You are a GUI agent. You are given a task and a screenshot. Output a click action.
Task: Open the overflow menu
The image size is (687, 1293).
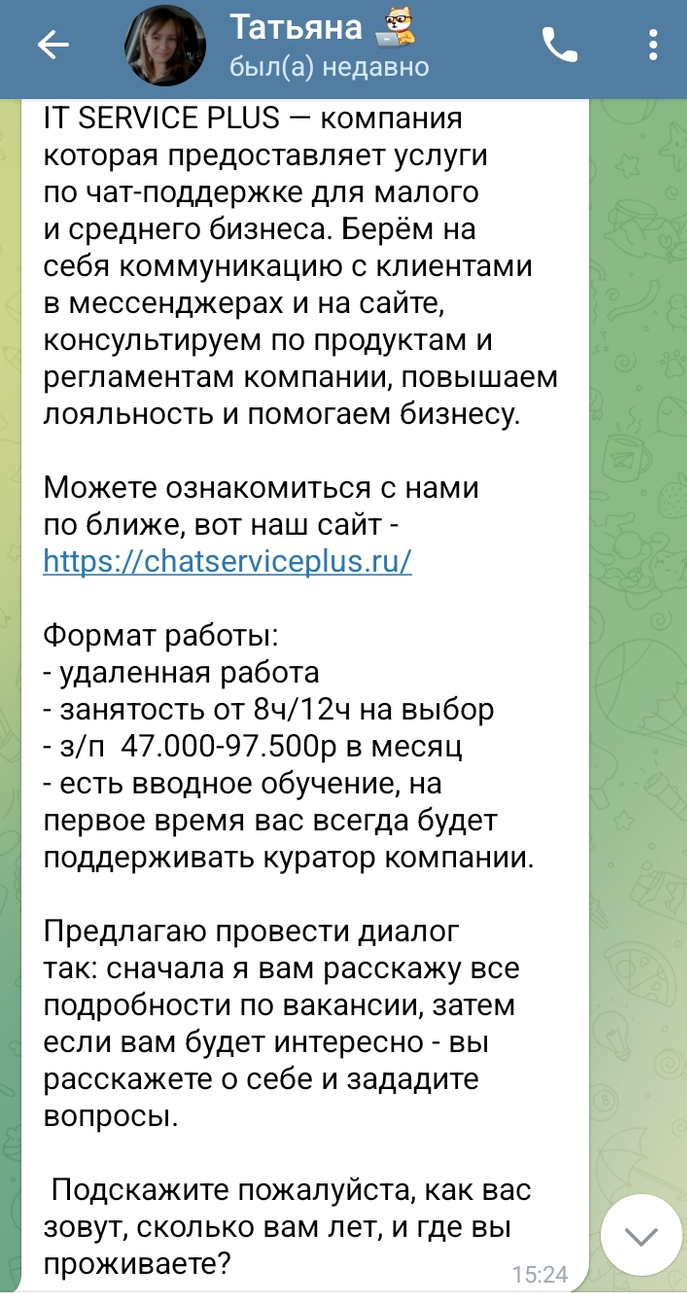coord(653,45)
